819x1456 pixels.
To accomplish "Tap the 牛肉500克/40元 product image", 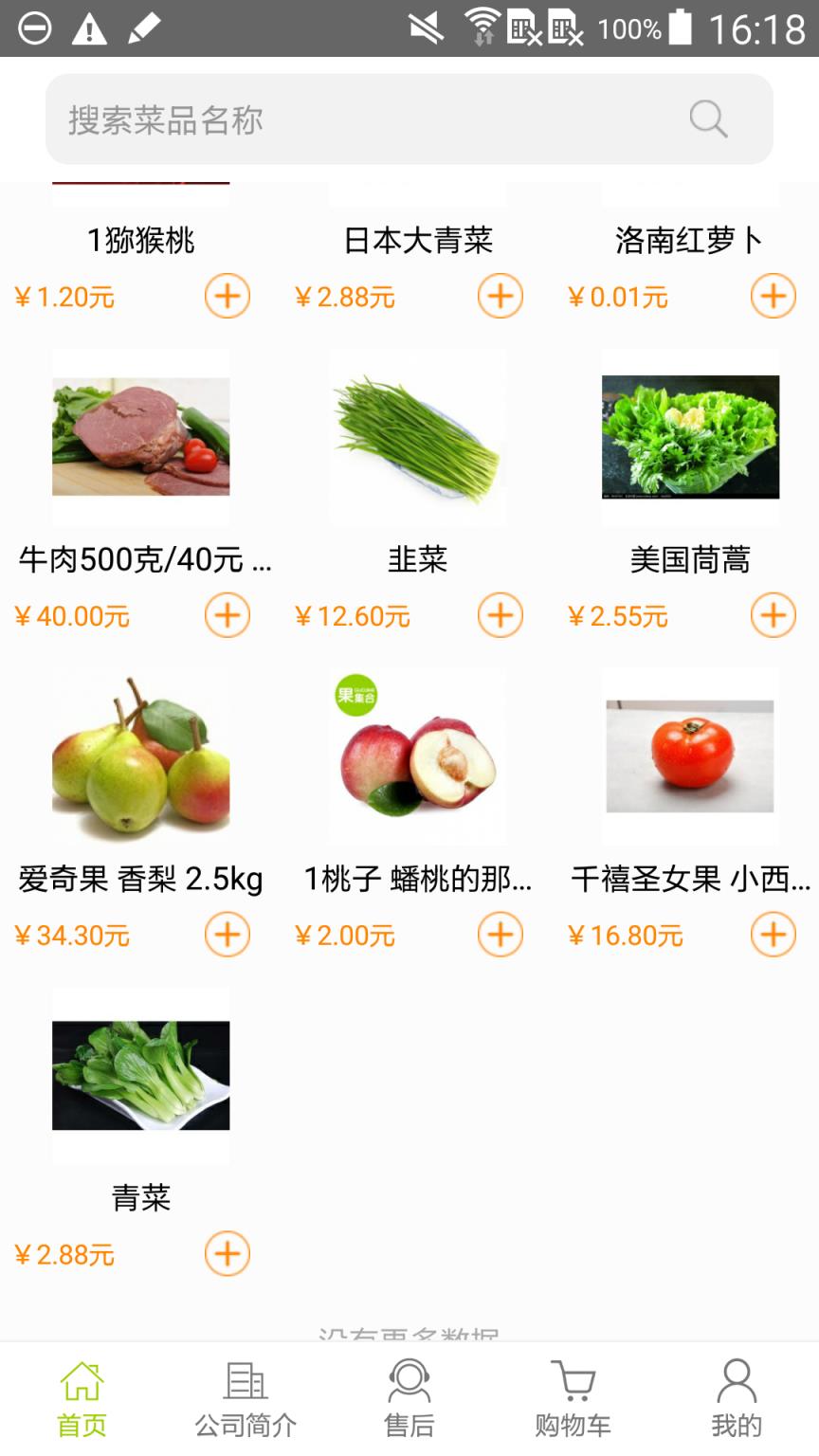I will pos(139,437).
